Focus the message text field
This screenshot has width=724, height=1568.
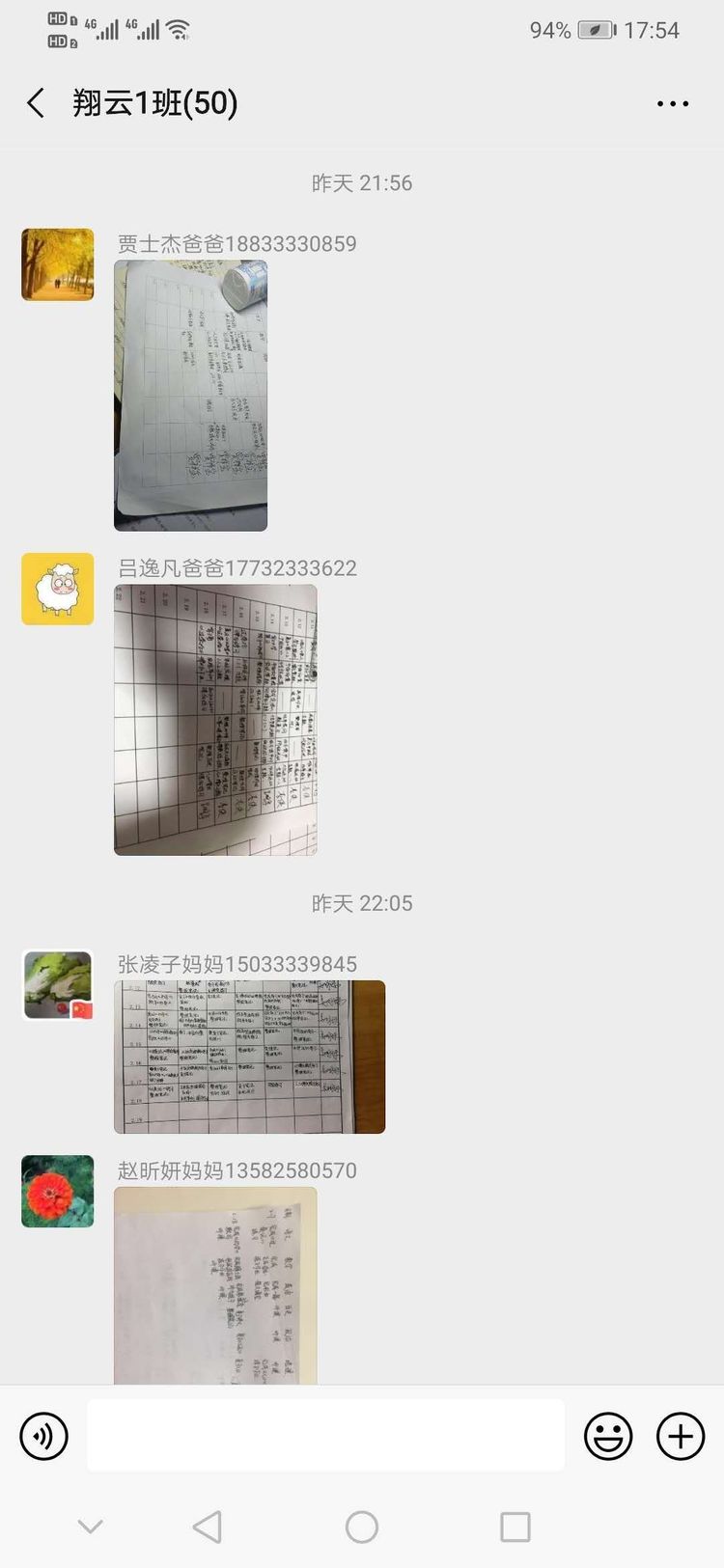[x=325, y=1436]
